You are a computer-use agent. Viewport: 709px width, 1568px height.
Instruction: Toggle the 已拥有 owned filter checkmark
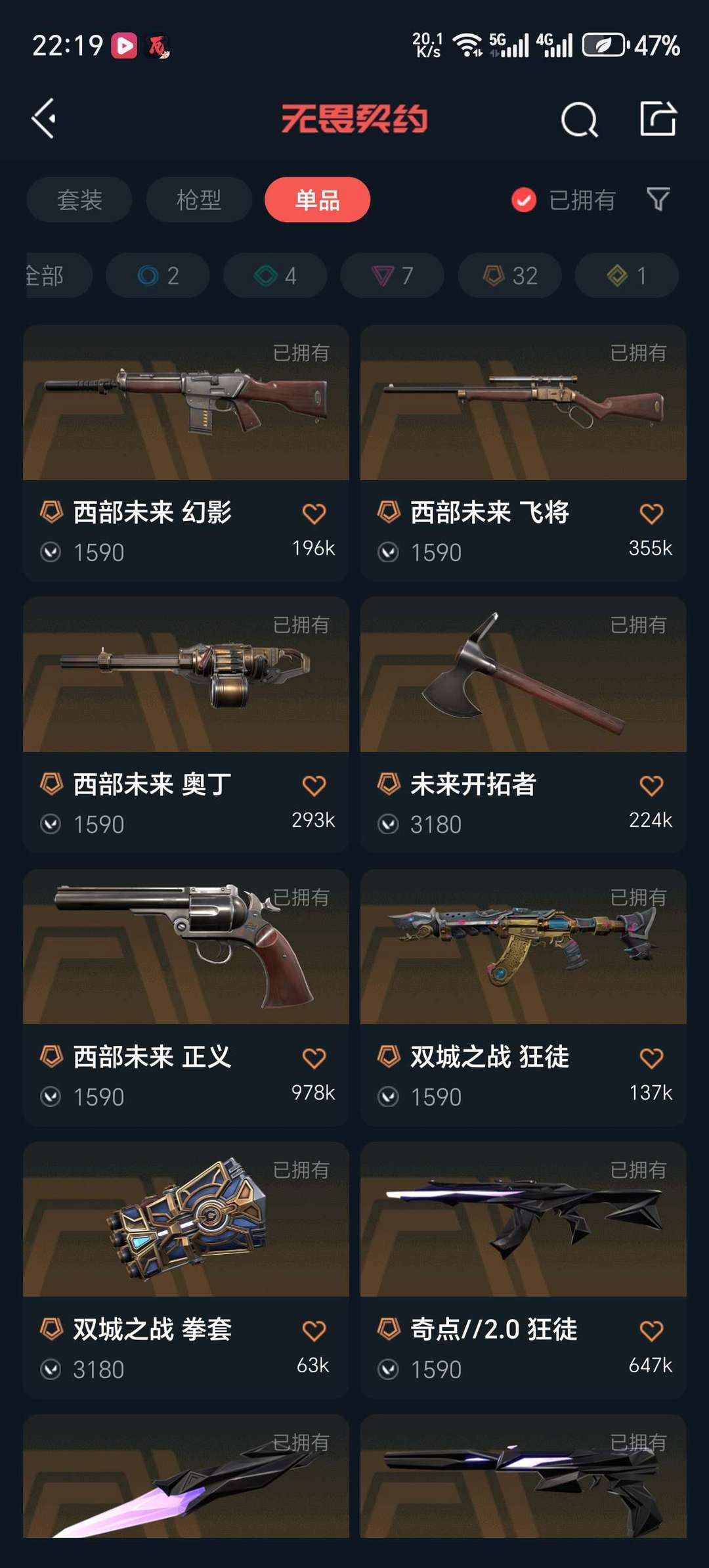click(x=522, y=200)
